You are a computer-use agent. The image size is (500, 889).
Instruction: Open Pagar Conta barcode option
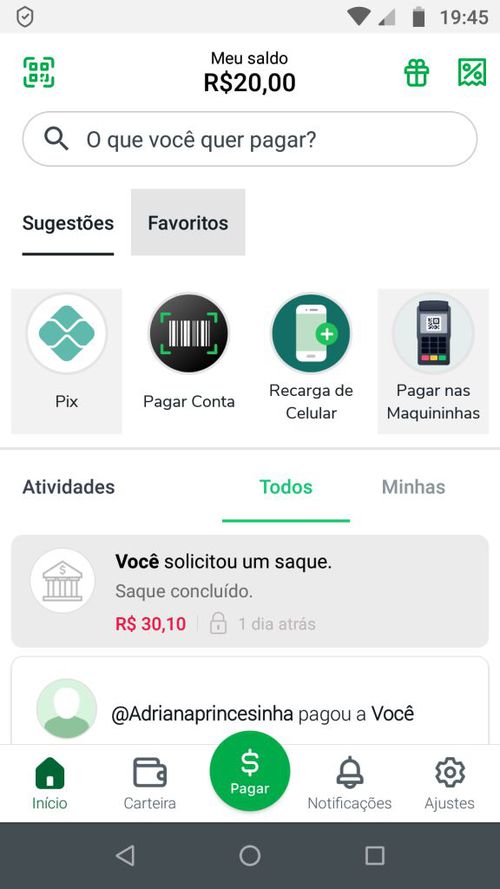point(189,361)
